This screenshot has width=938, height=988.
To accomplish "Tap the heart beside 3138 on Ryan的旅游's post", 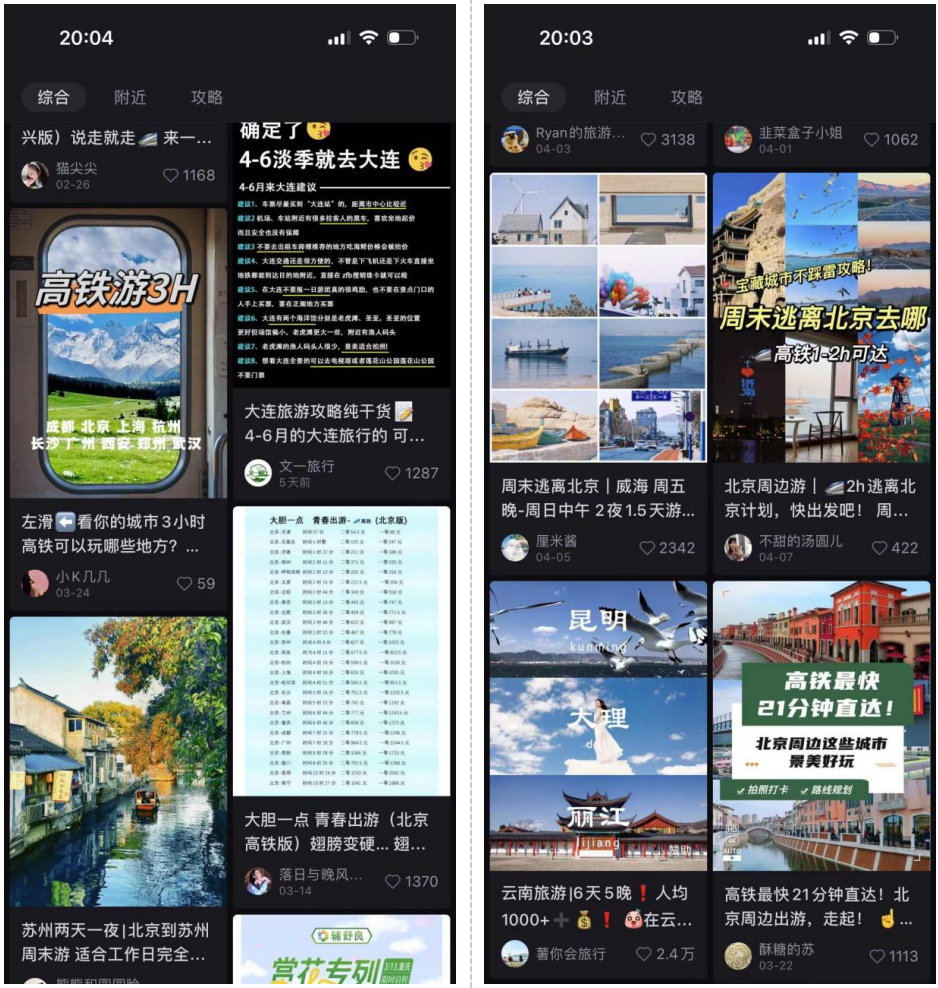I will tap(647, 137).
